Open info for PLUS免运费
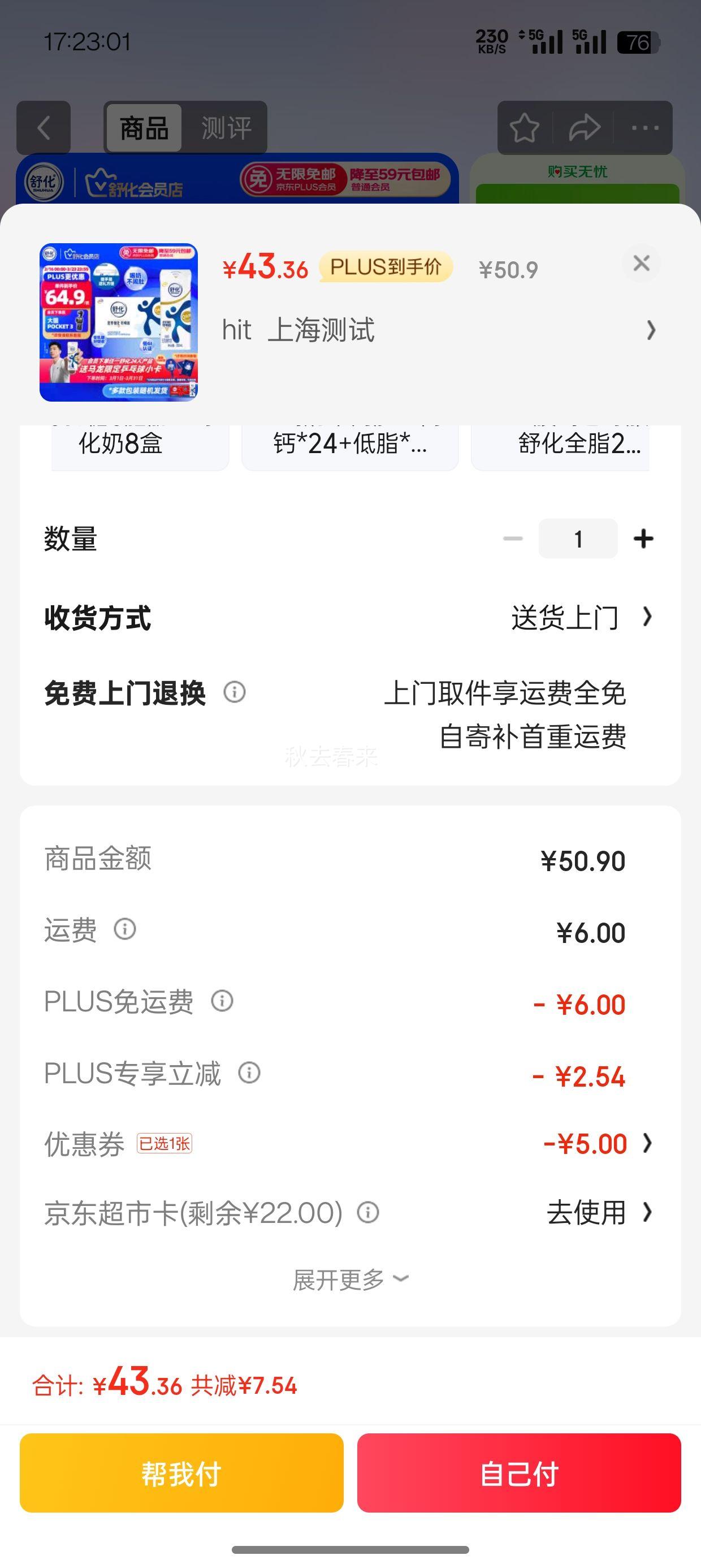Image resolution: width=701 pixels, height=1568 pixels. click(222, 1001)
